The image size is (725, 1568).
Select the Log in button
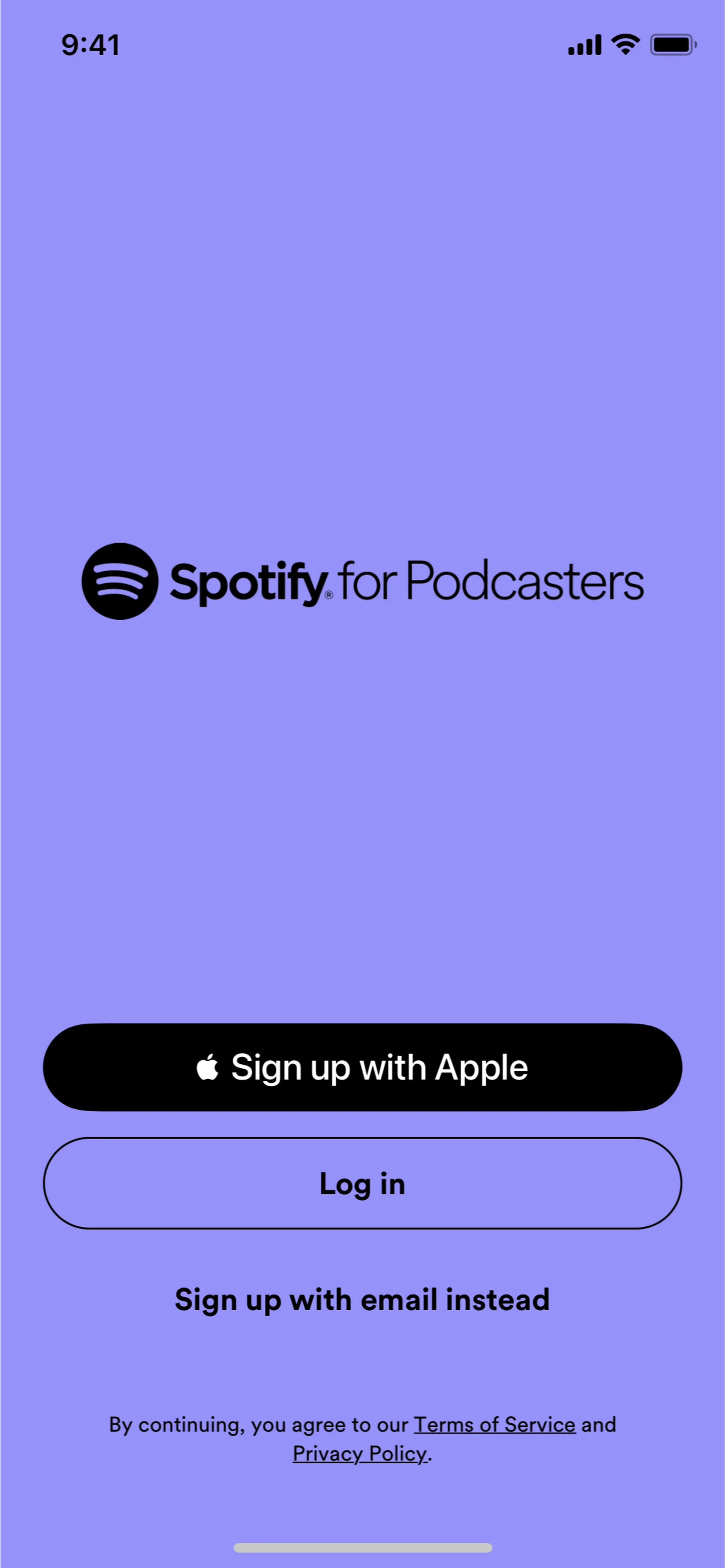pyautogui.click(x=362, y=1183)
